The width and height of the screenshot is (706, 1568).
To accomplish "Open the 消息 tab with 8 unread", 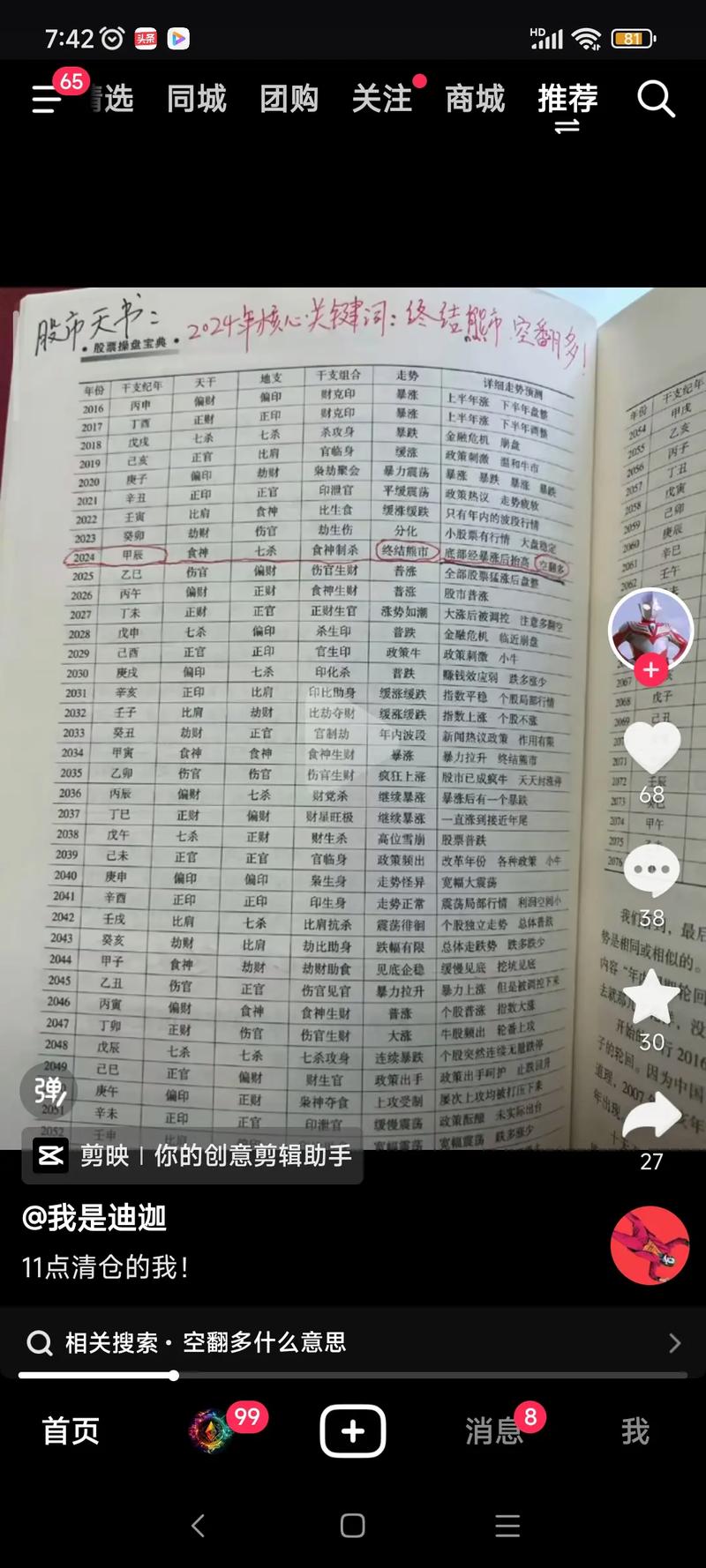I will coord(494,1430).
